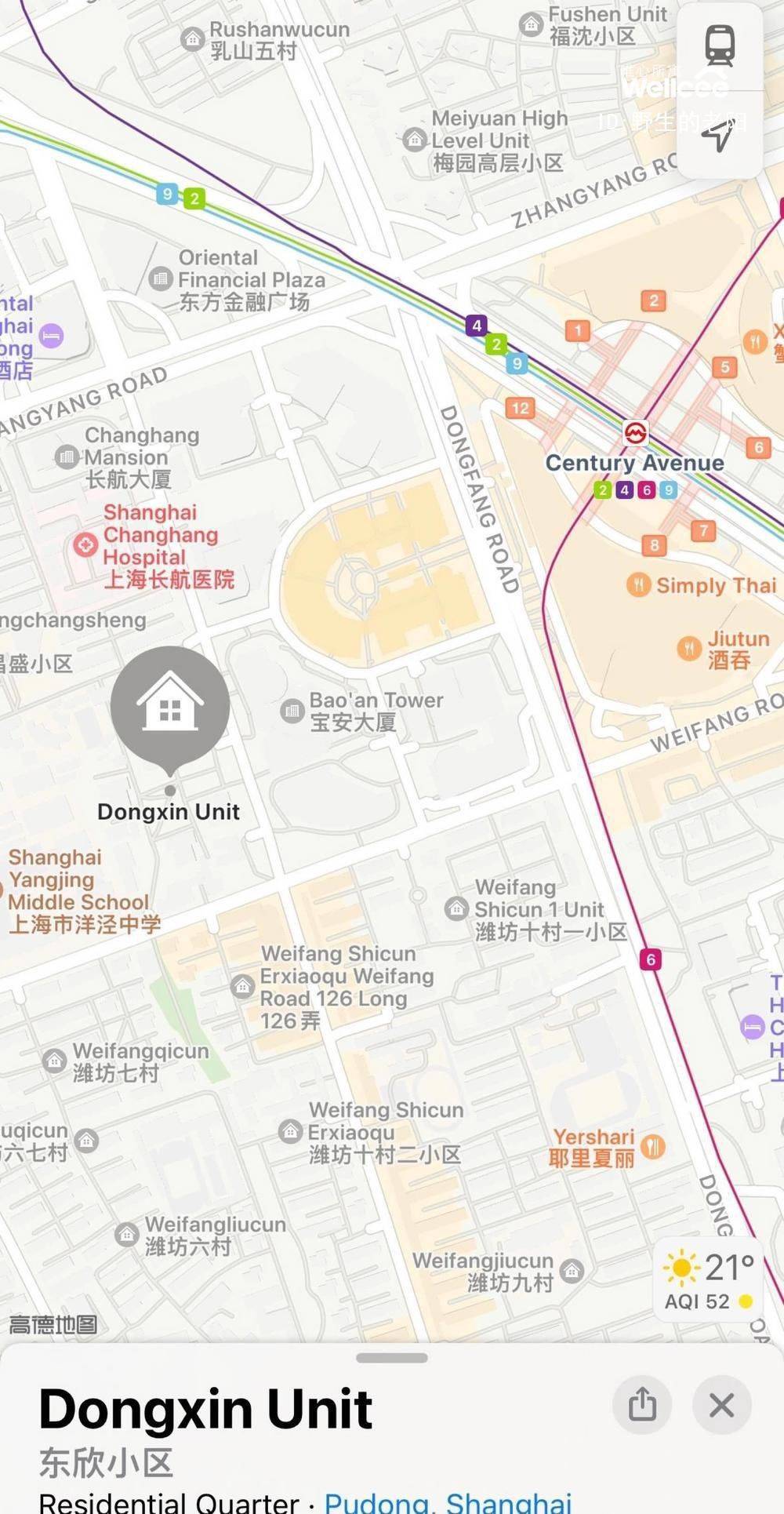784x1514 pixels.
Task: Select the Changhang Mansion marker
Action: [67, 457]
